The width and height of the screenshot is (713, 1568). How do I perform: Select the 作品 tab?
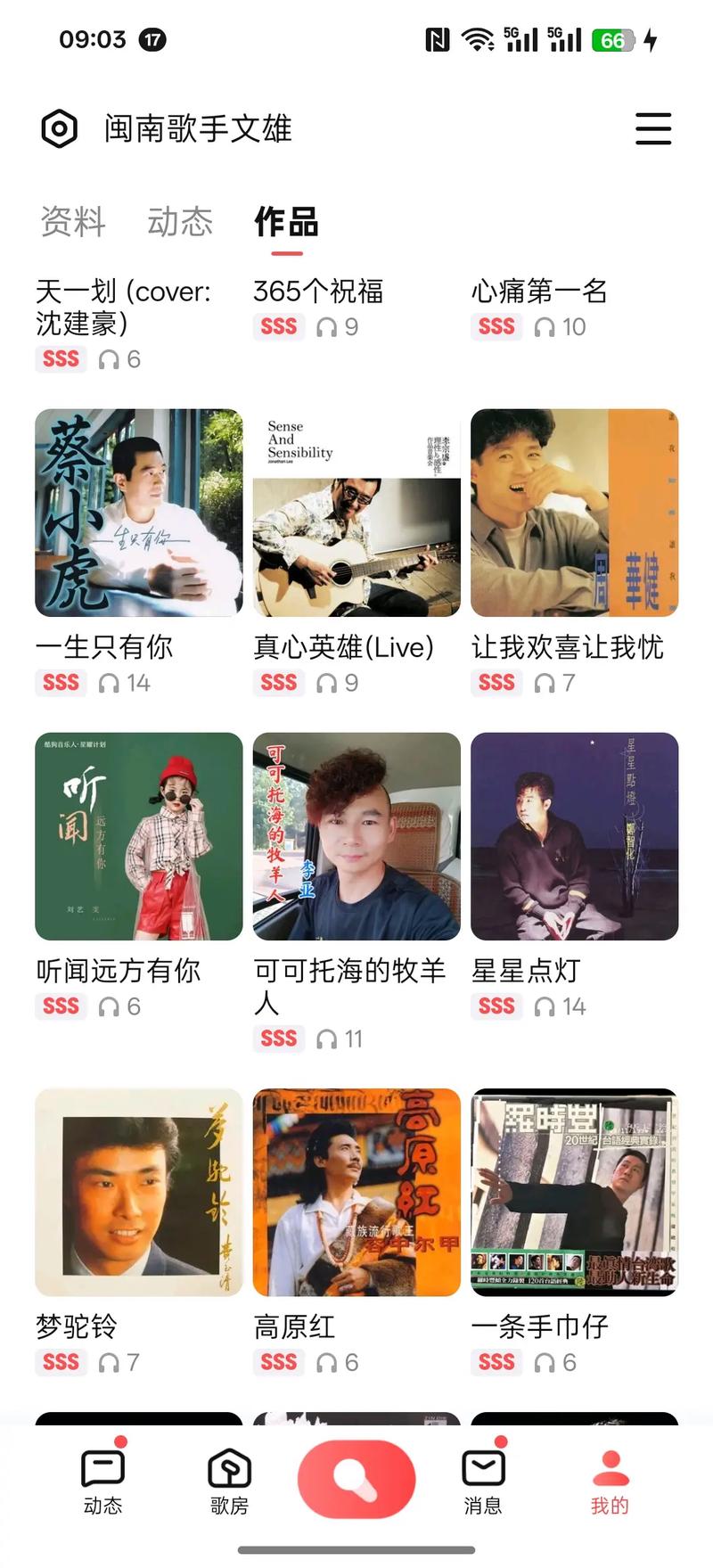coord(286,222)
